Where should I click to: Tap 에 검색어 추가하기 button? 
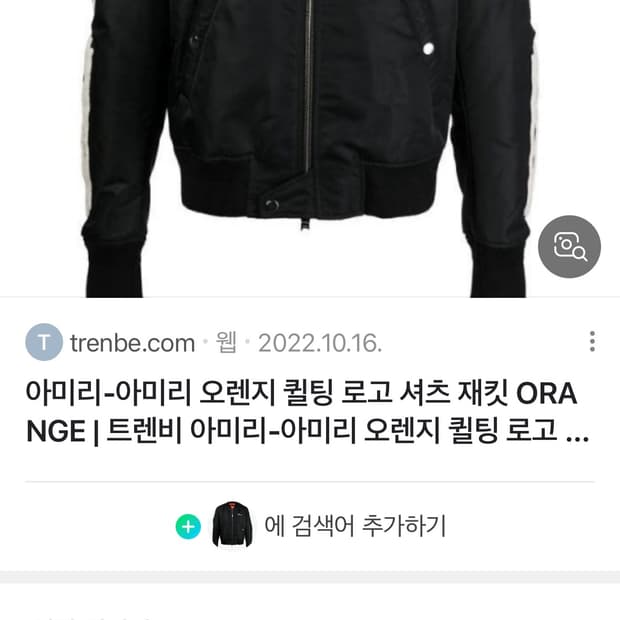(x=310, y=526)
